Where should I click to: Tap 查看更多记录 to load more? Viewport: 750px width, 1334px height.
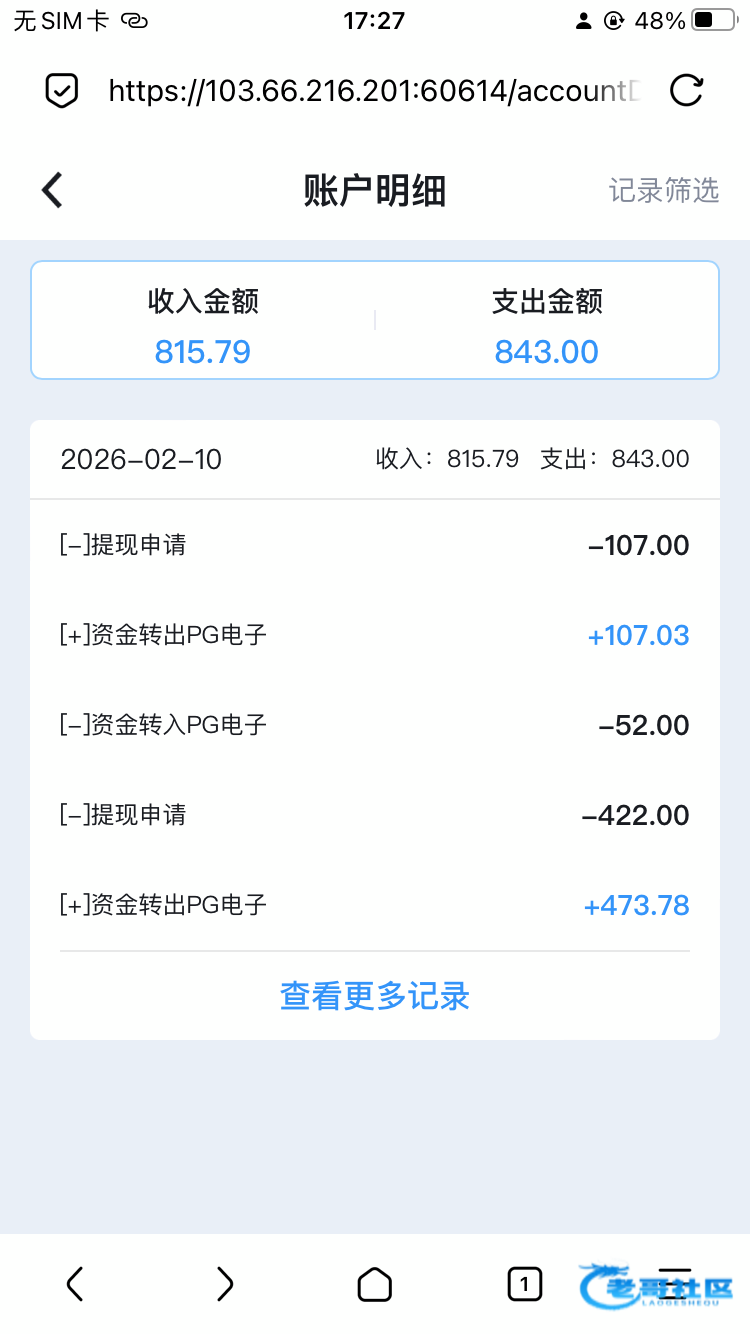point(375,996)
